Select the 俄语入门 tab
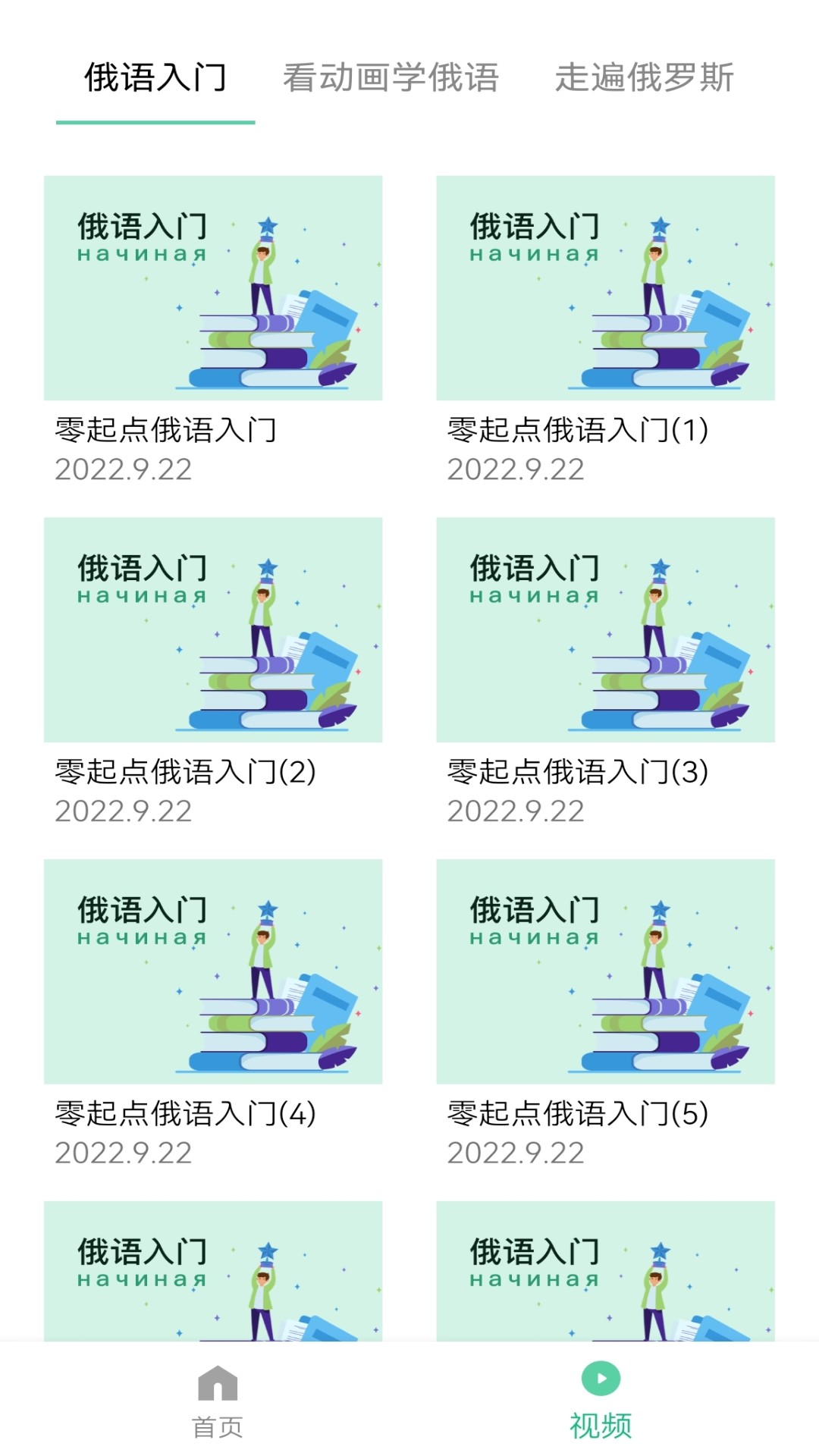This screenshot has width=819, height=1456. (x=155, y=78)
